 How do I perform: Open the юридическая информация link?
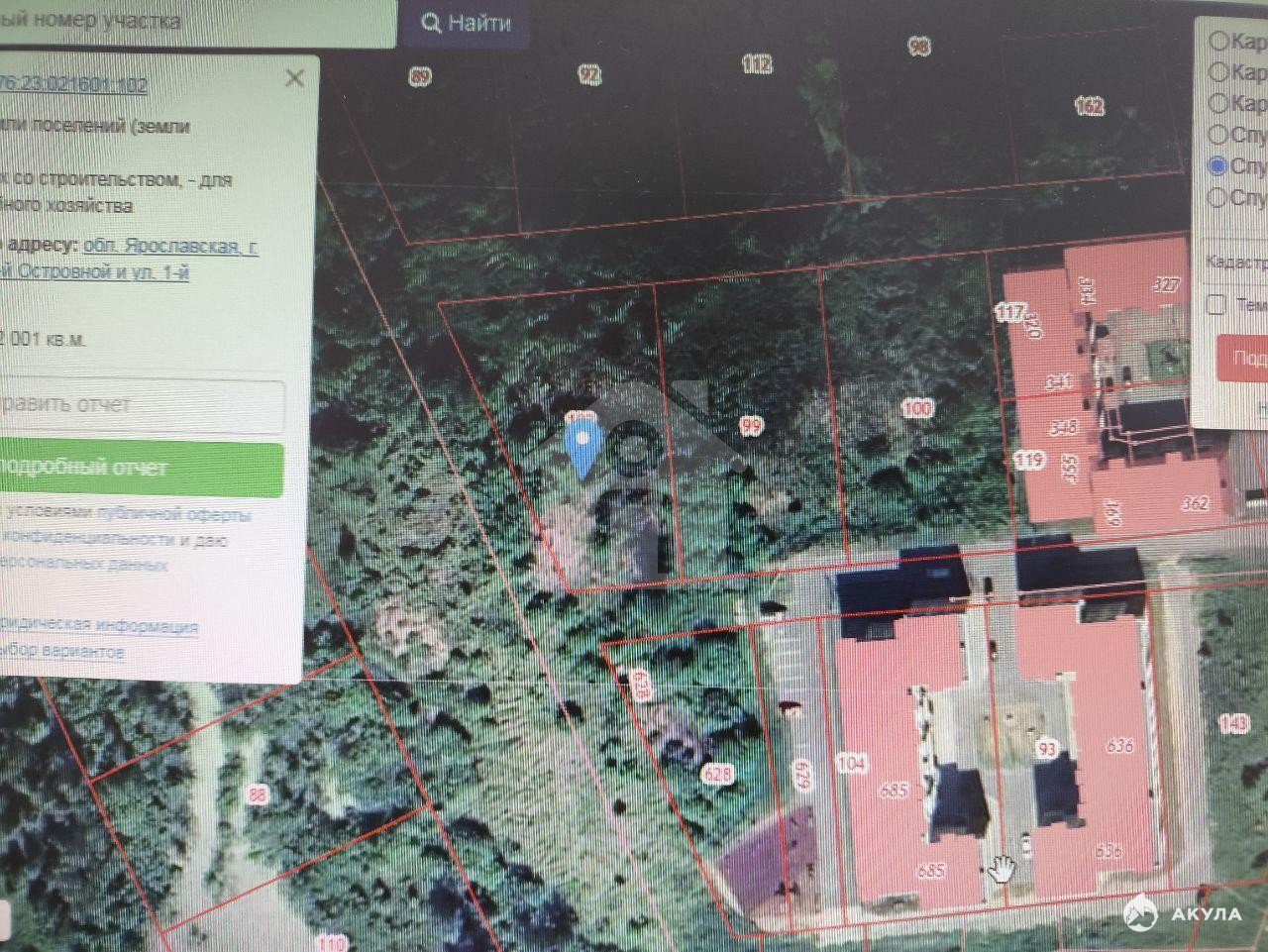pyautogui.click(x=99, y=626)
